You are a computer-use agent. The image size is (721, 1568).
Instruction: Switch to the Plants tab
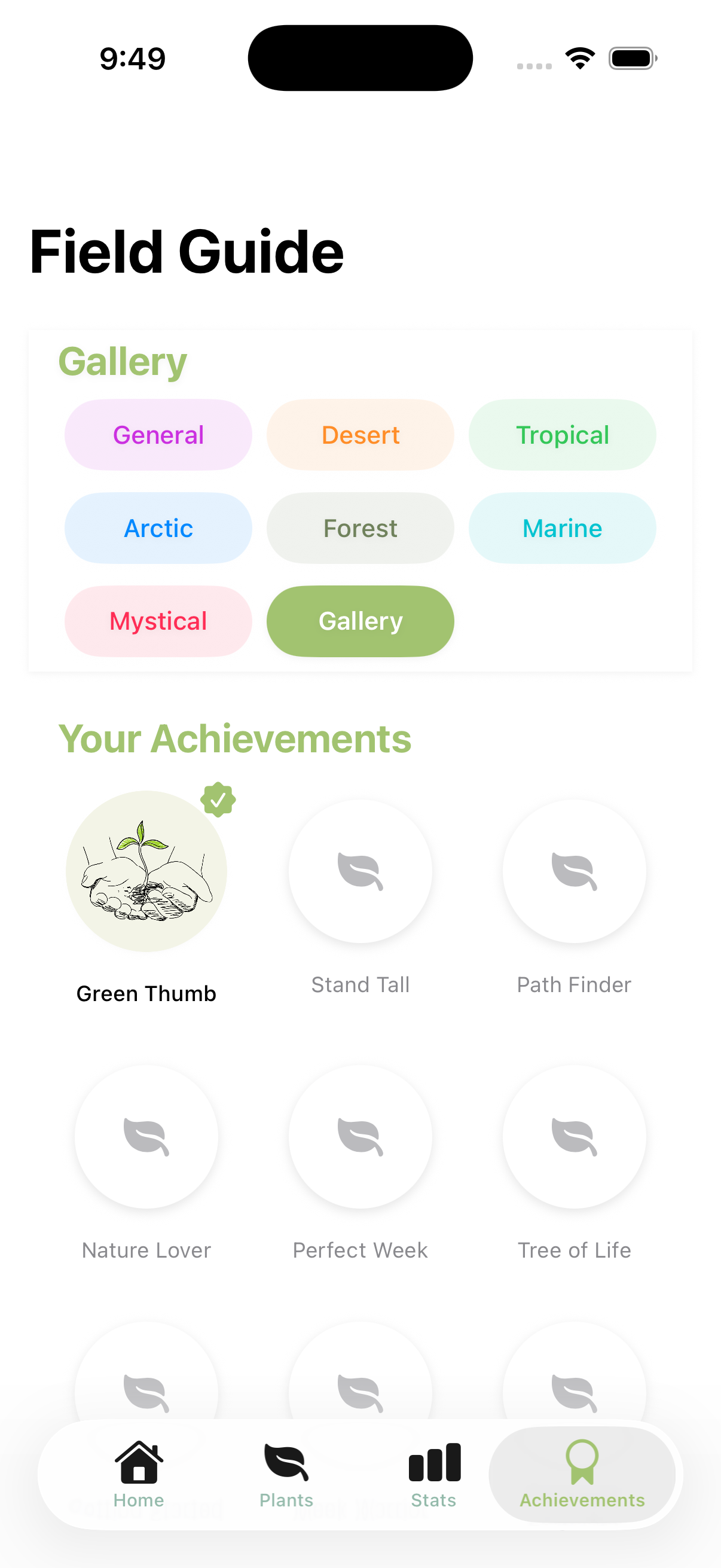[286, 1473]
